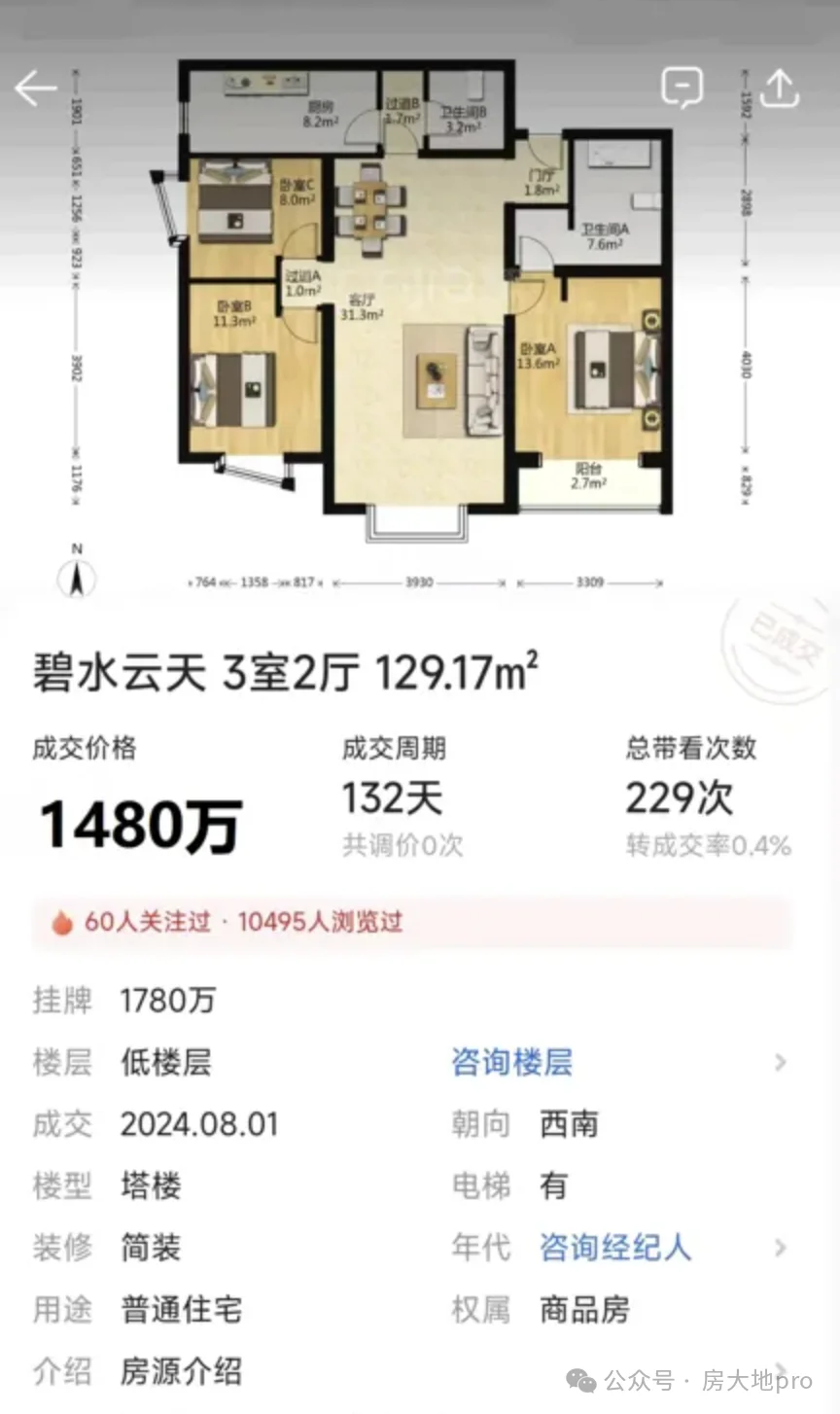Open 房源介绍 listing introduction
Screen dimensions: 840x1414
pyautogui.click(x=181, y=1371)
